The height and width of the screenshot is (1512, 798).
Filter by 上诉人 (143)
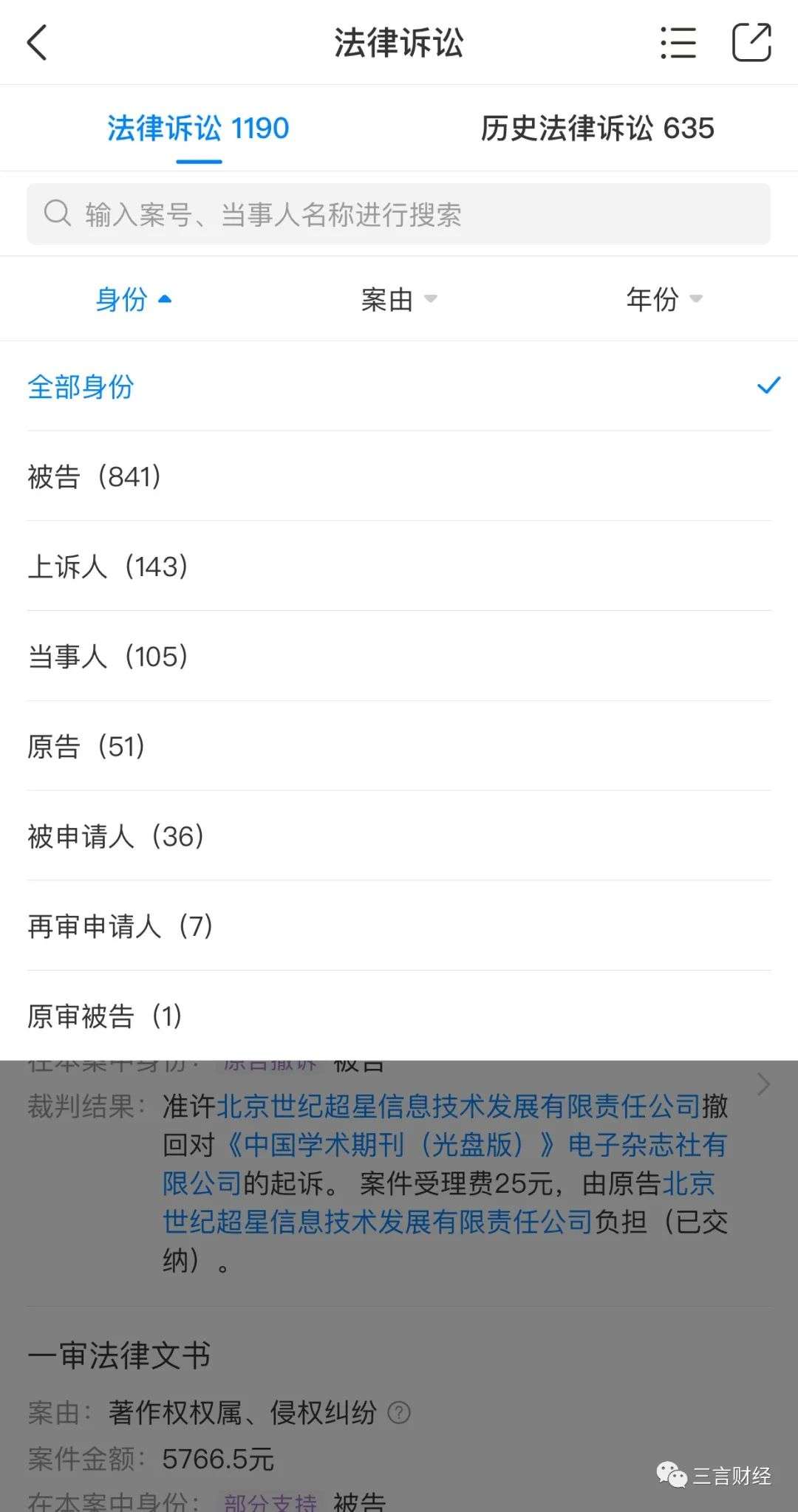click(x=399, y=567)
